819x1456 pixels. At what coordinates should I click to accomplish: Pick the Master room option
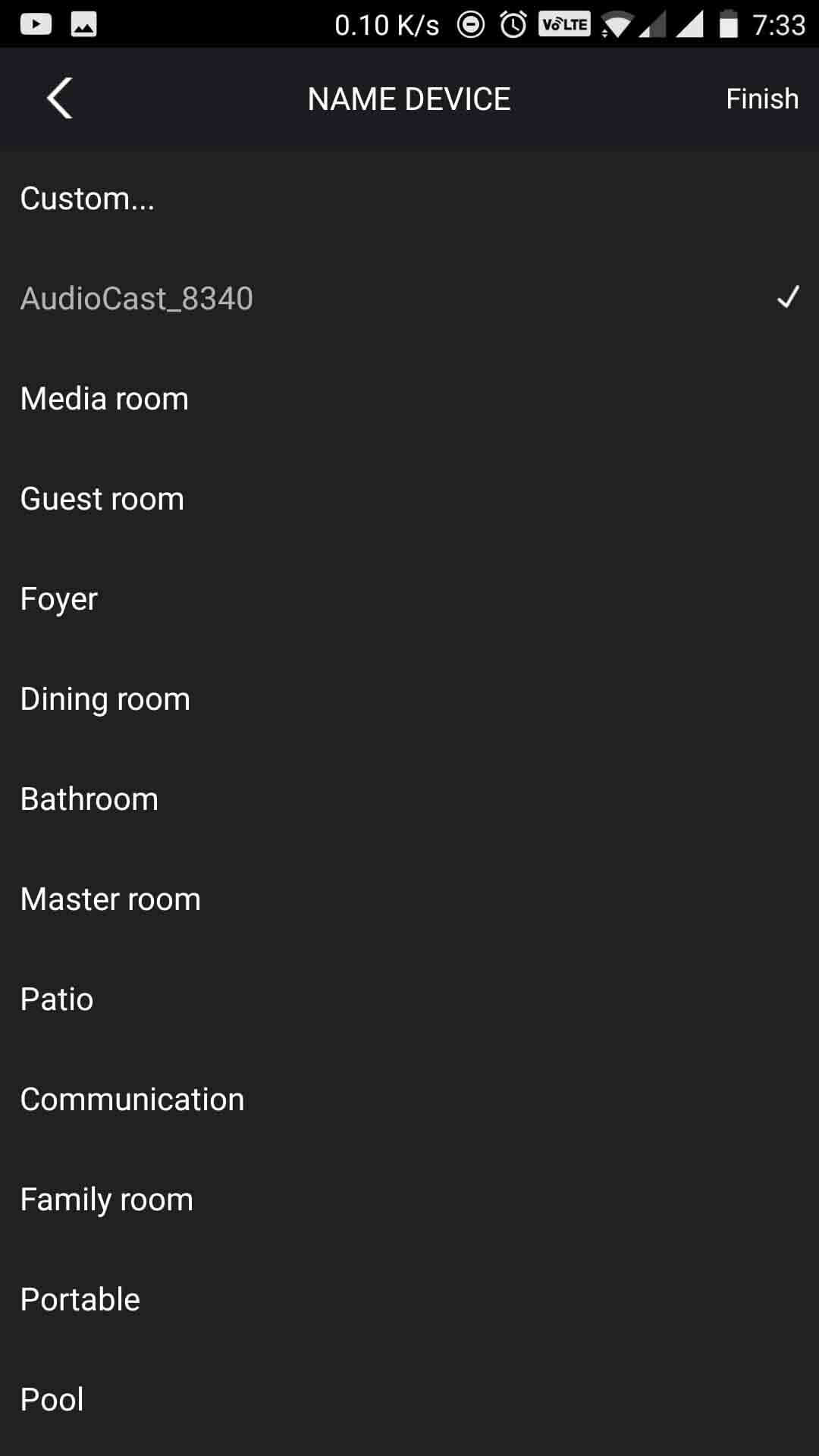point(111,899)
